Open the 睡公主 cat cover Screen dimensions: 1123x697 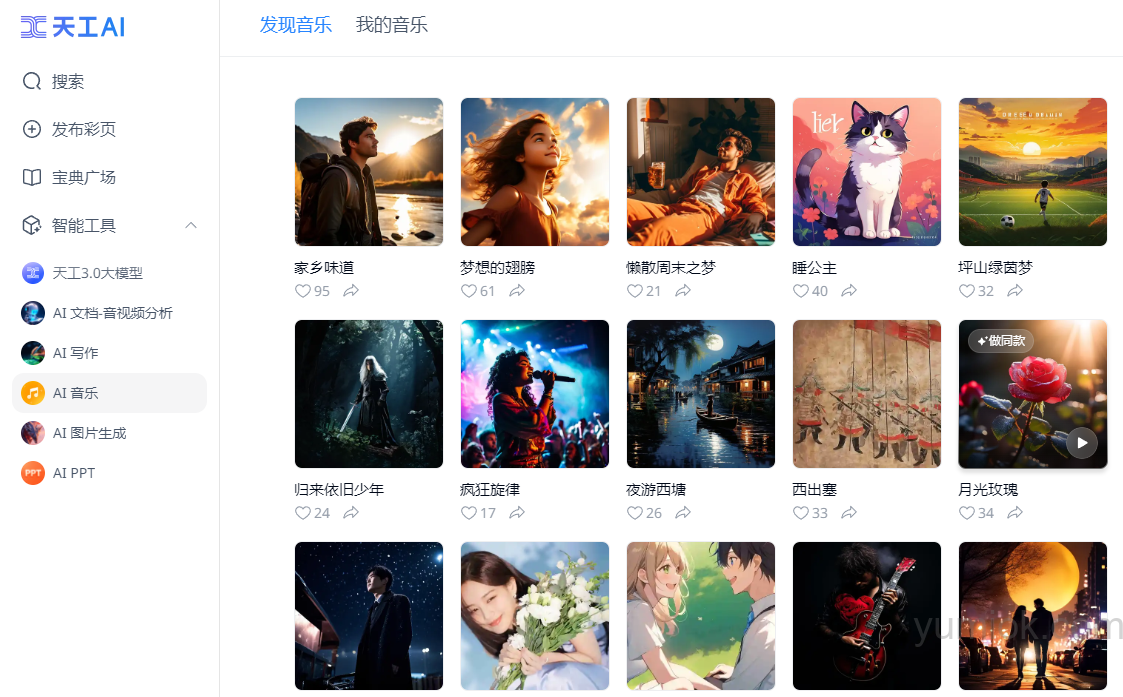(x=866, y=172)
